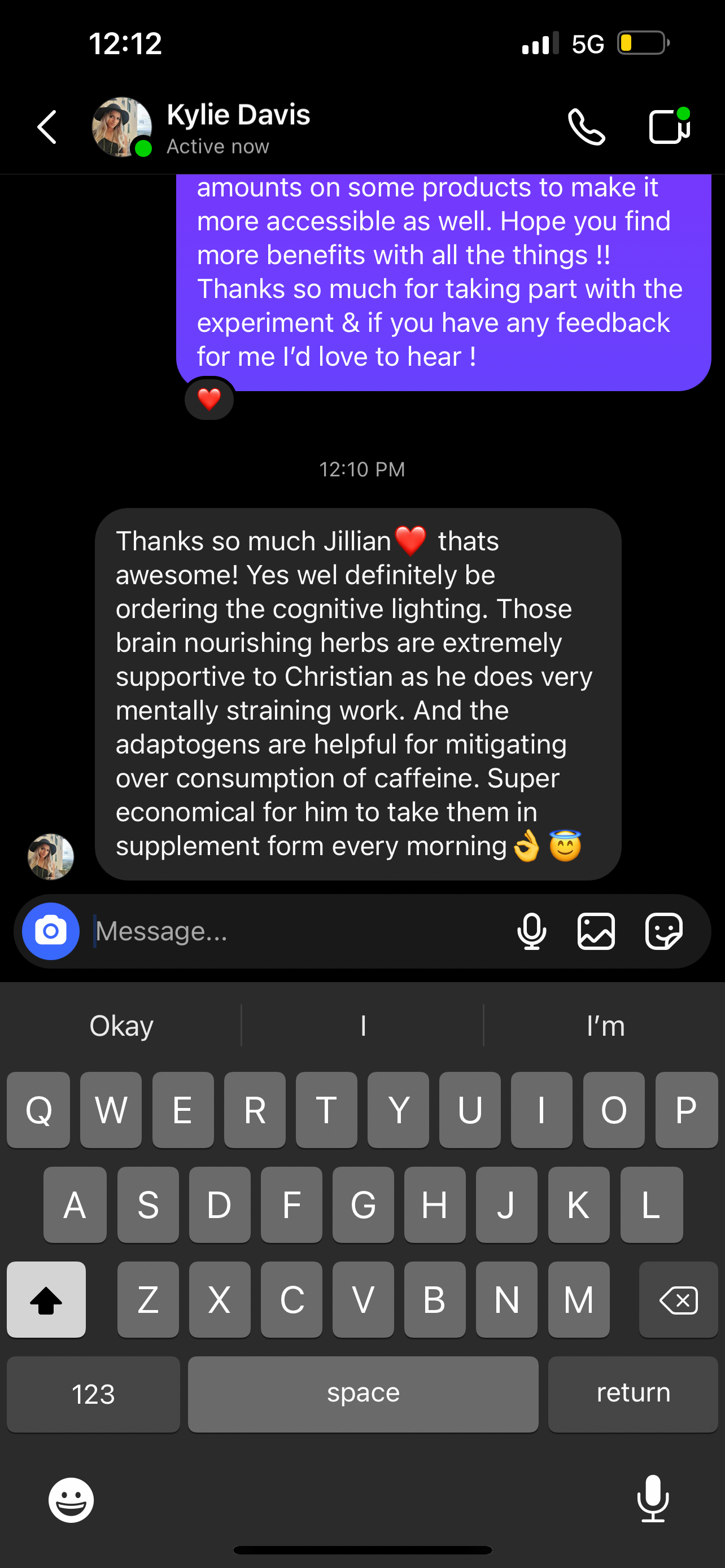
Task: Open the sticker picker
Action: pos(663,931)
